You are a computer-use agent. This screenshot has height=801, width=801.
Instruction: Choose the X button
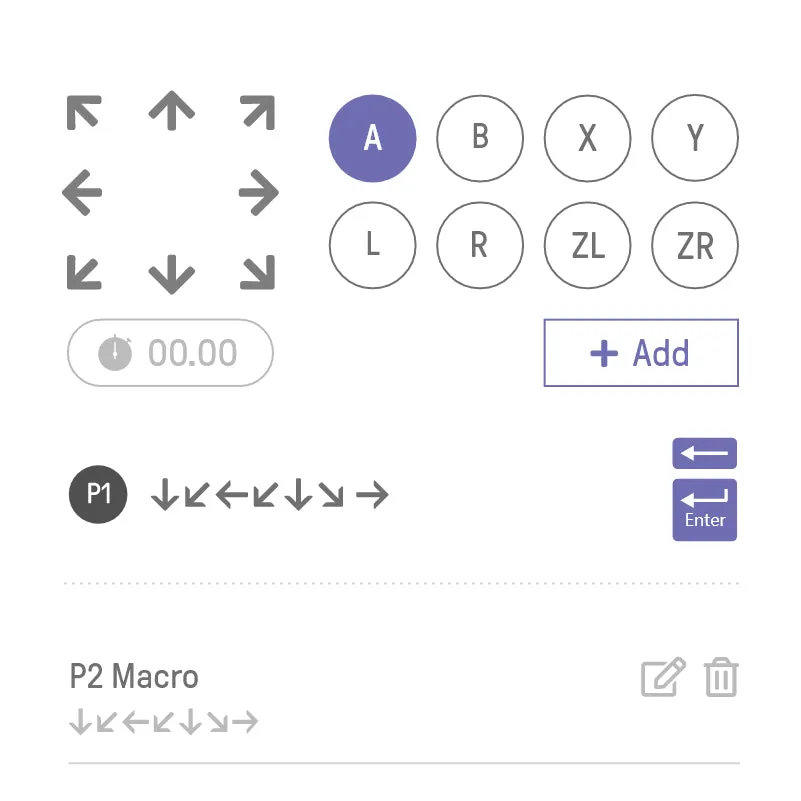(x=588, y=138)
